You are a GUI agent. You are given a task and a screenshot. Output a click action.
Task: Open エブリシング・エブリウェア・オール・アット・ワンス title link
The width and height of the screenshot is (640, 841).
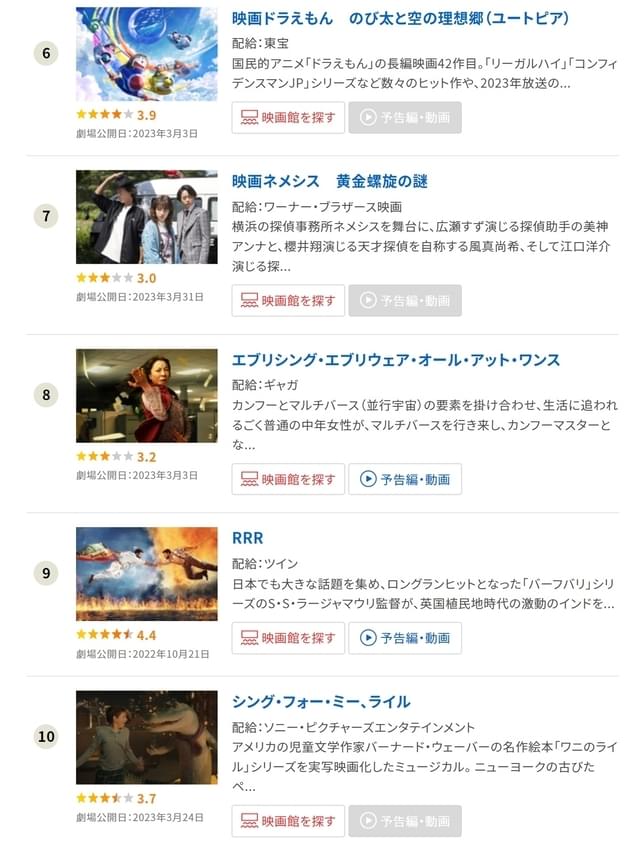pos(395,360)
